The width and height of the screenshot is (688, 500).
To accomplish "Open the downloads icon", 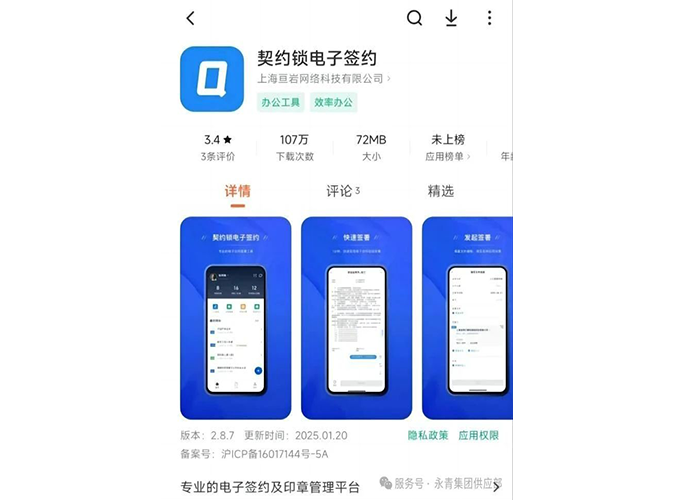I will (x=451, y=18).
